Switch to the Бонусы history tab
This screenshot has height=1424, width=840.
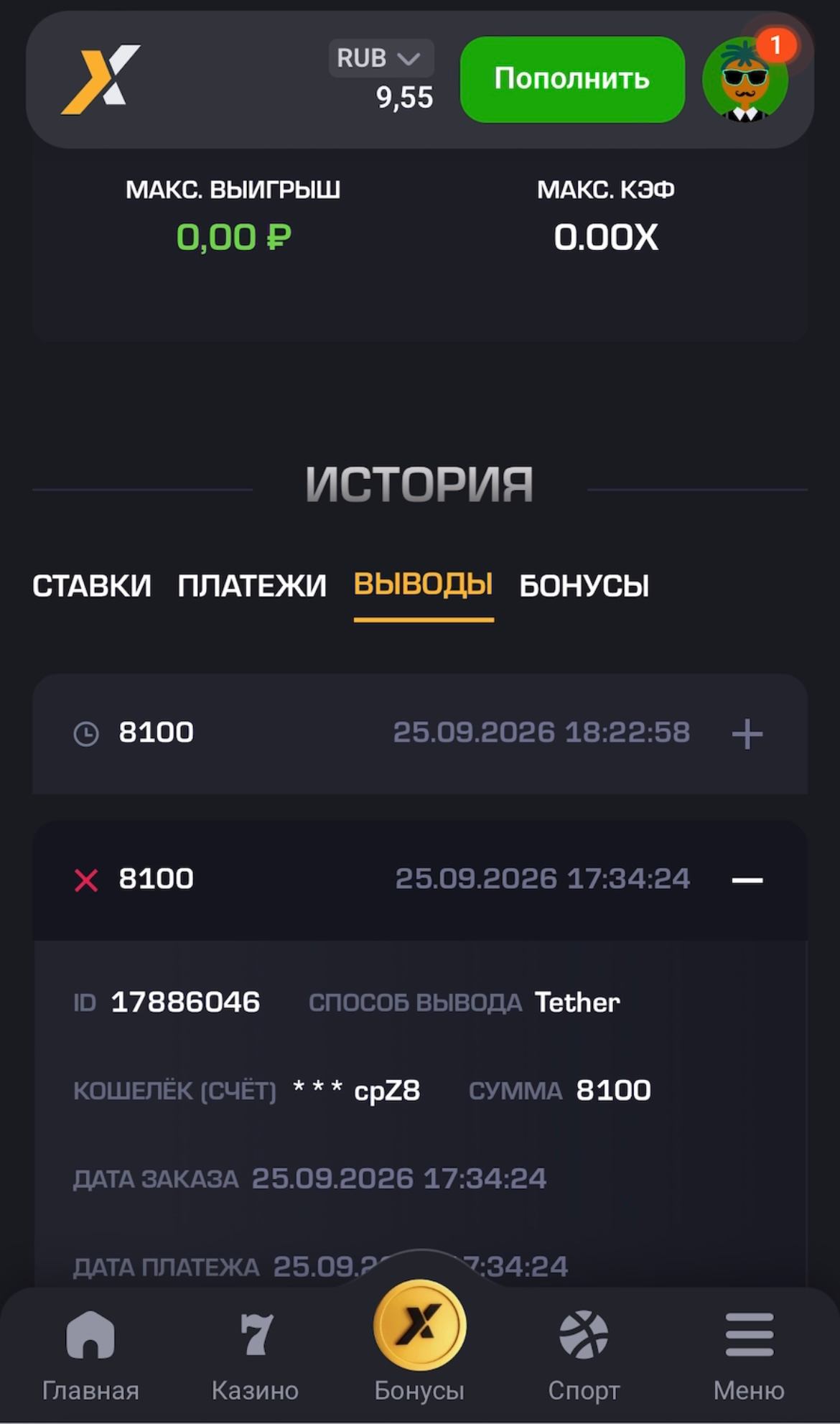click(584, 586)
